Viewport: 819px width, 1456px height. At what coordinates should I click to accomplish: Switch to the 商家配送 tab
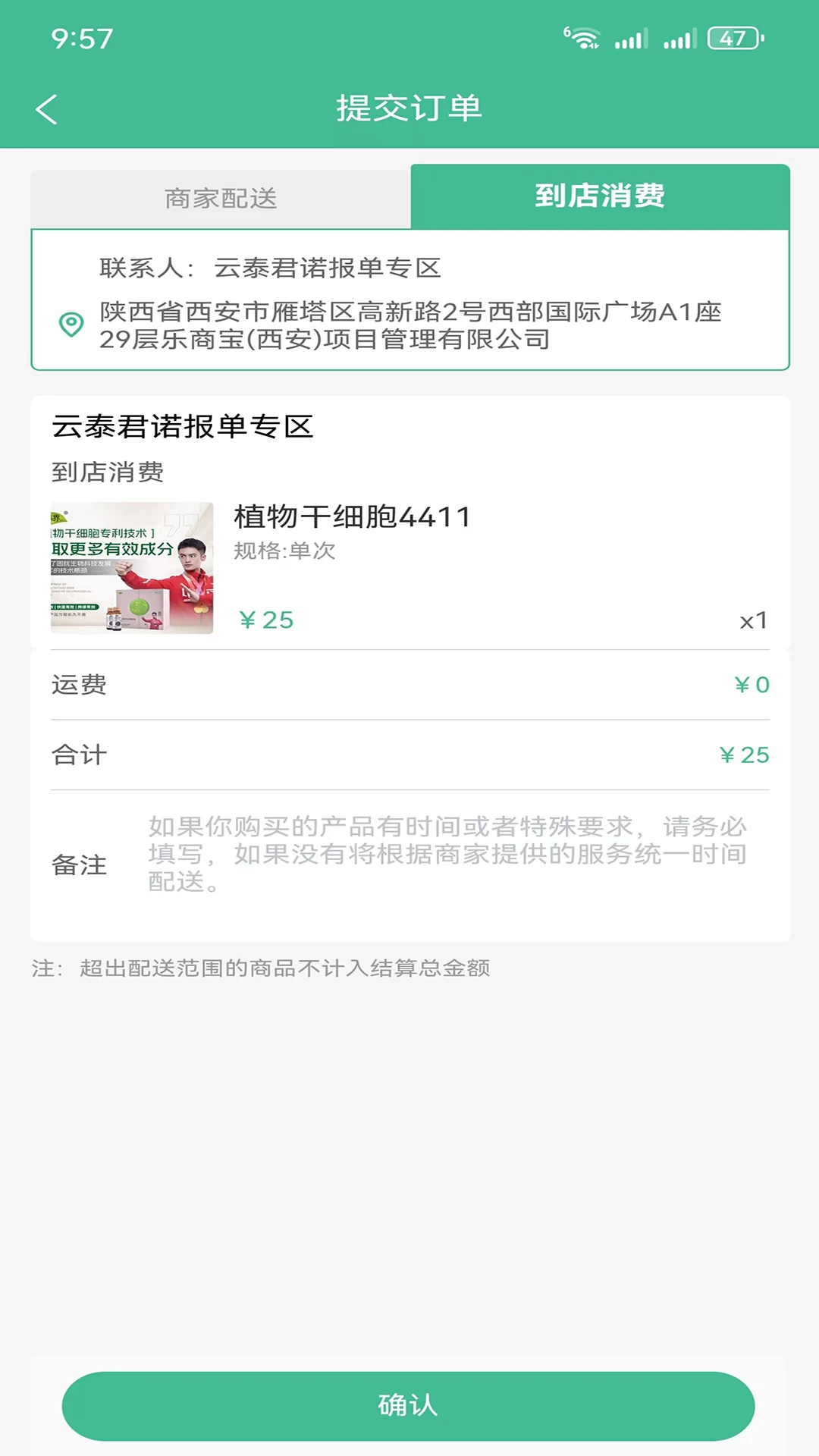point(219,199)
